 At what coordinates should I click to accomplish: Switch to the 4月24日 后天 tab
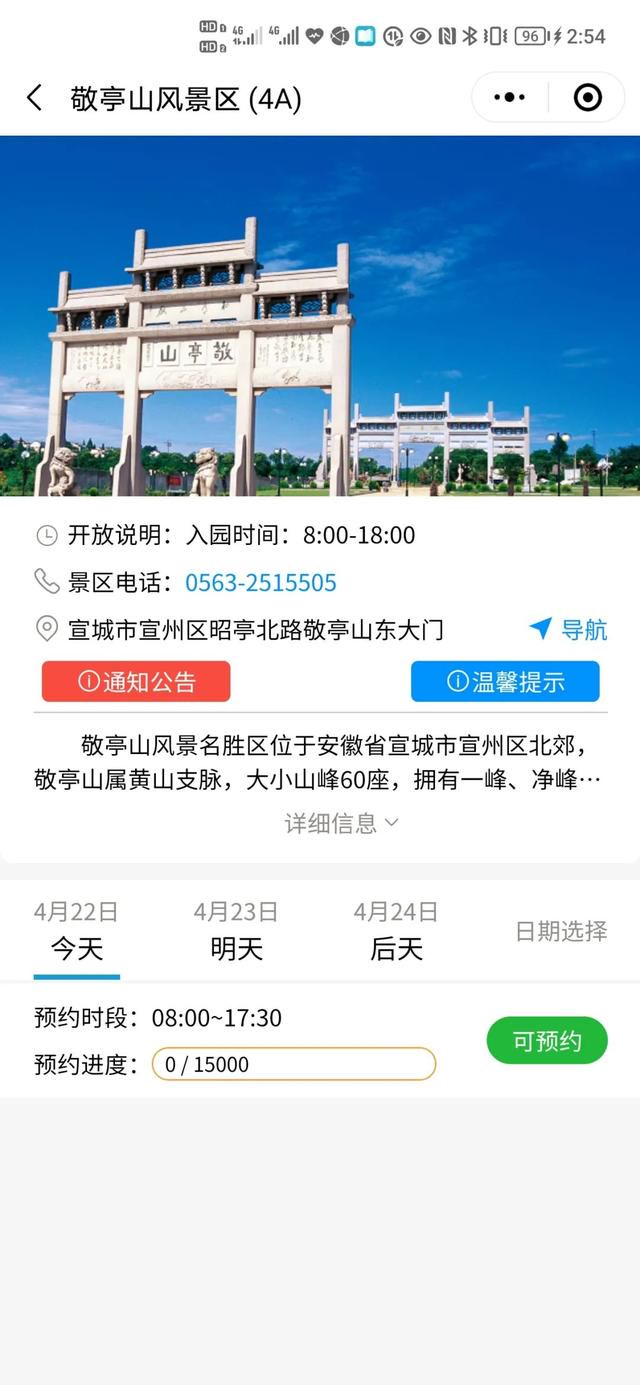click(396, 931)
